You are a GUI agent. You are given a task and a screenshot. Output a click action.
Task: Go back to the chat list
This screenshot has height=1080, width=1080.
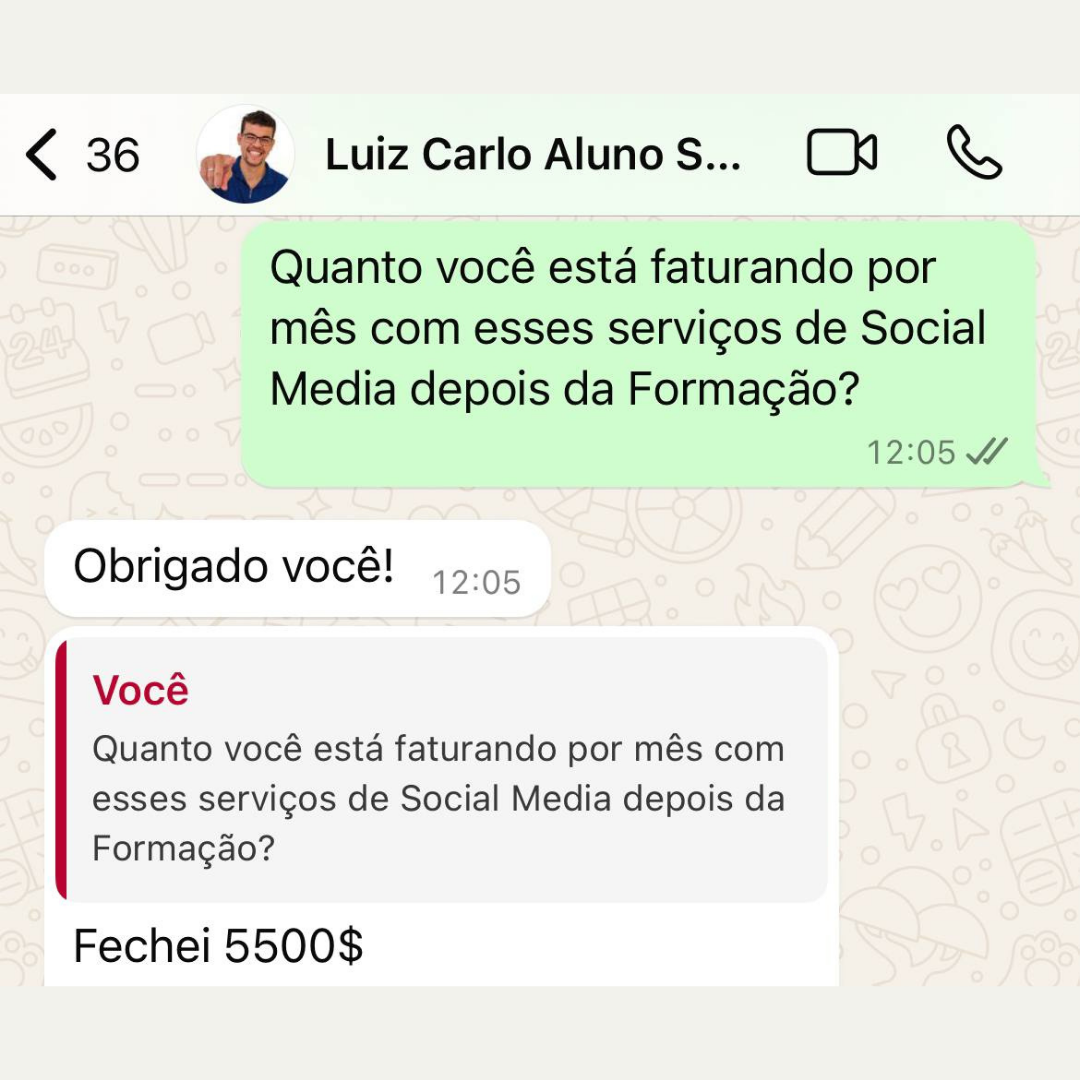44,155
